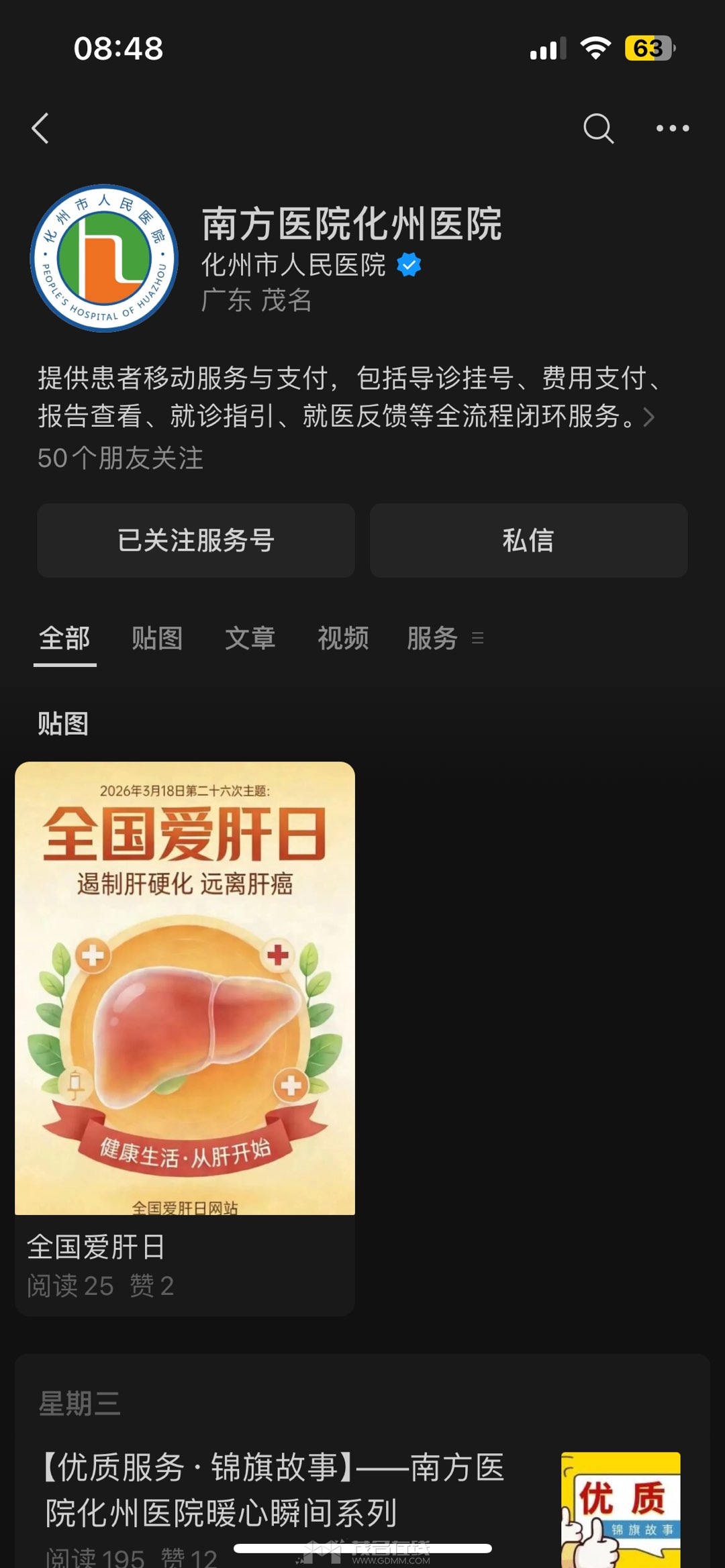Switch to the 视频 tab

tap(343, 638)
